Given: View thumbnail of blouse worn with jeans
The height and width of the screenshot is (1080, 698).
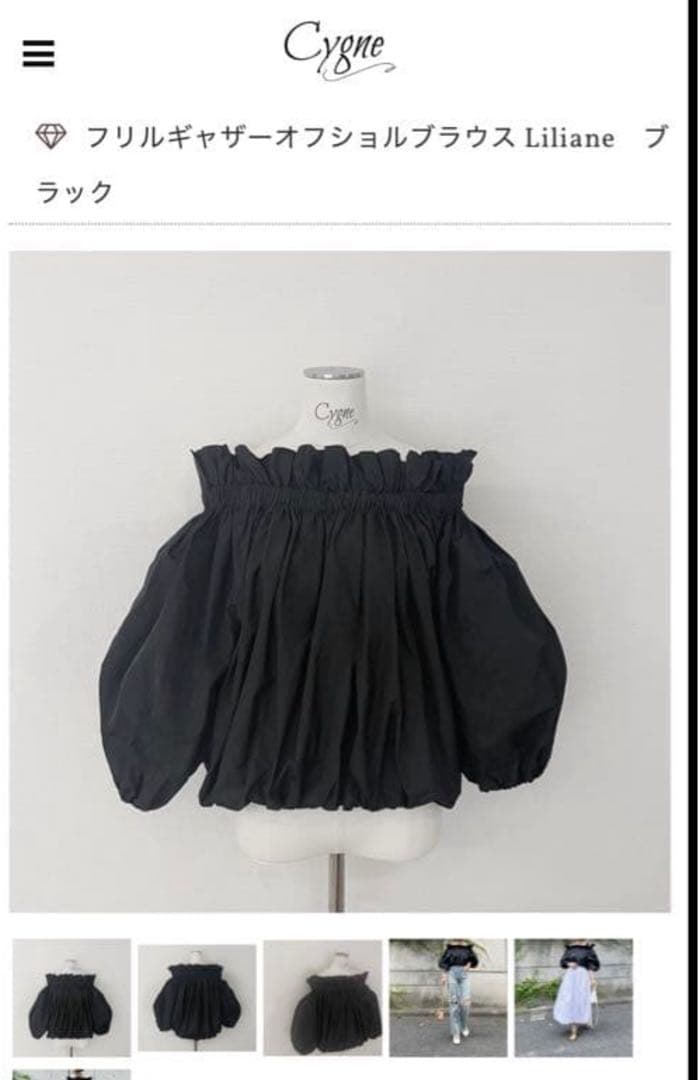Looking at the screenshot, I should 447,997.
